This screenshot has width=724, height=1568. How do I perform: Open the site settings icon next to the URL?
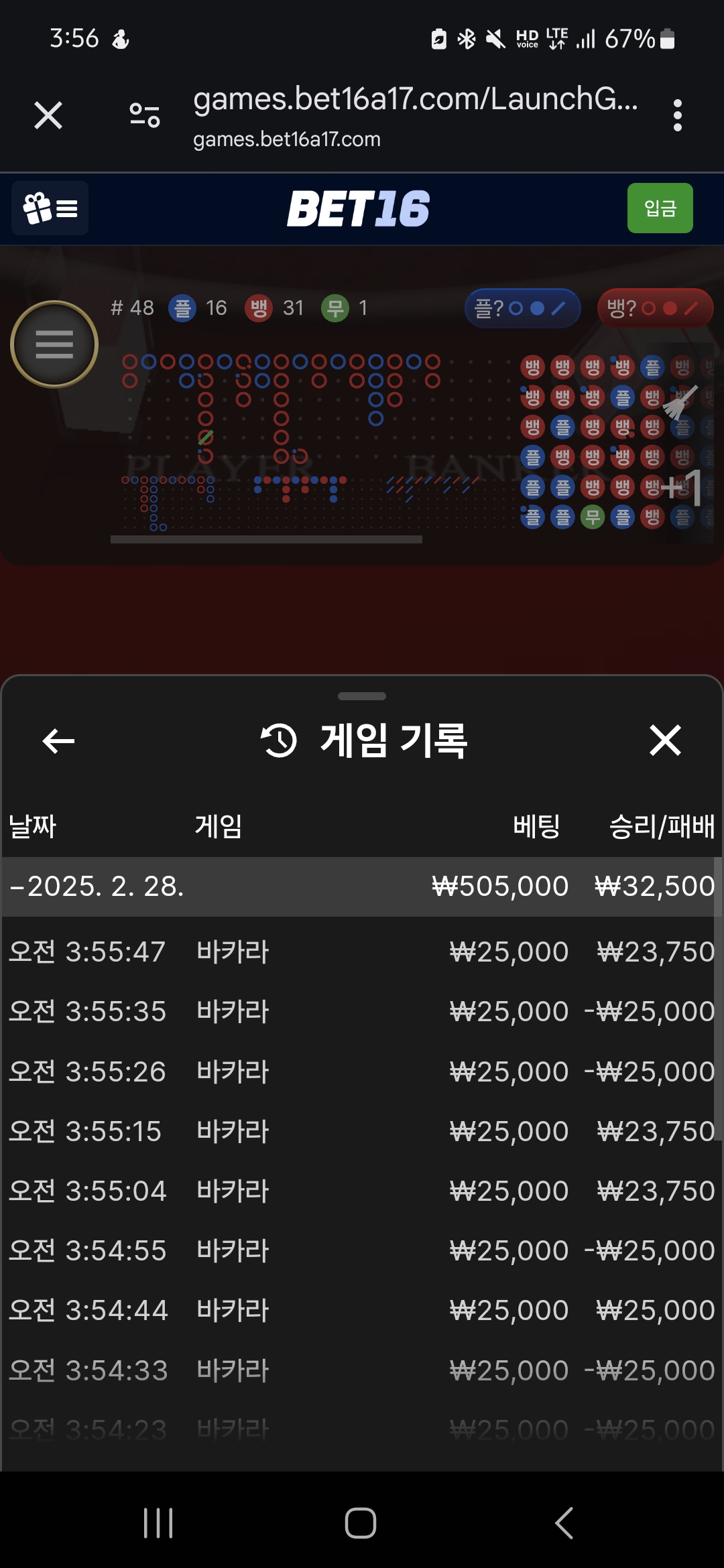145,115
